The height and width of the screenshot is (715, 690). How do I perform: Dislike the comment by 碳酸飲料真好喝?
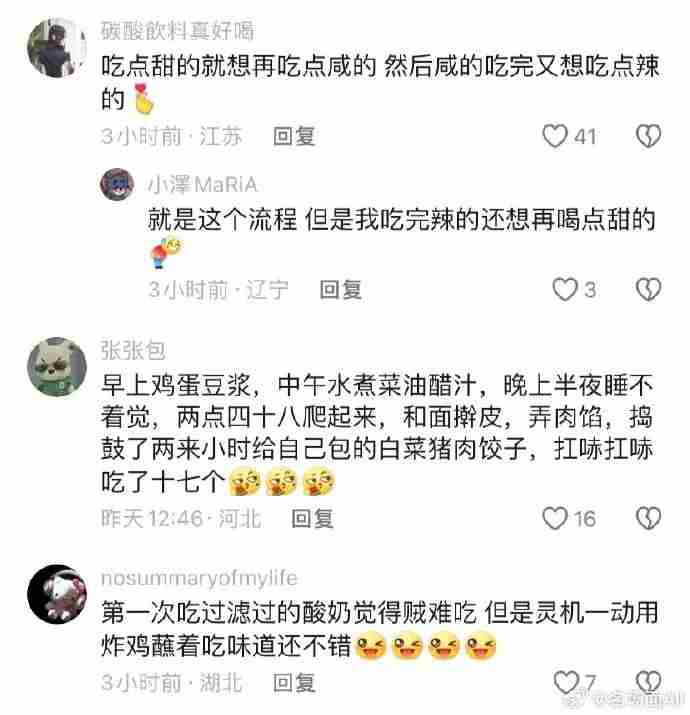click(649, 136)
